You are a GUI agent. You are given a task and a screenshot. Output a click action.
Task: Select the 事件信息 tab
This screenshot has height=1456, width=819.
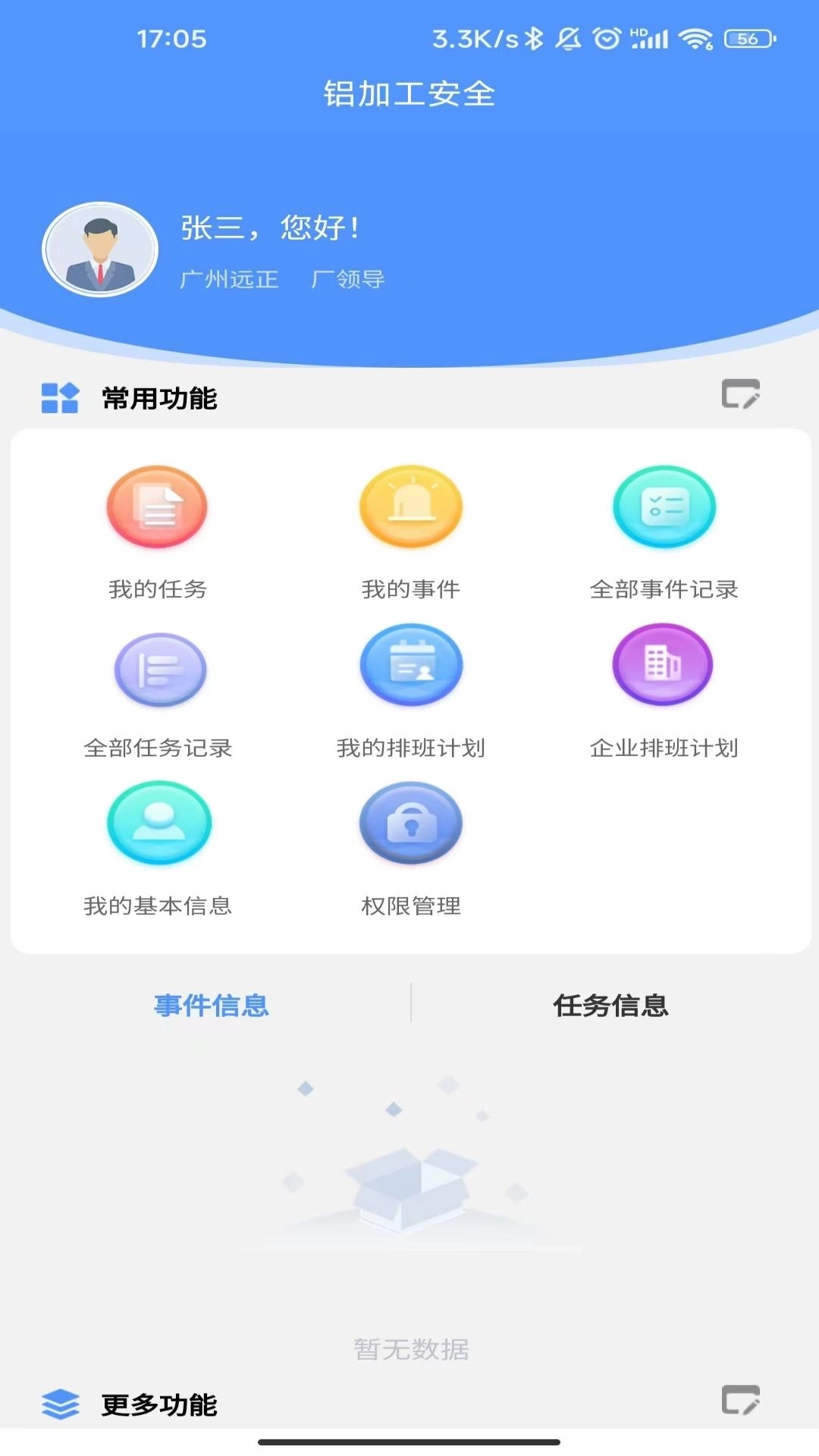pos(211,1006)
